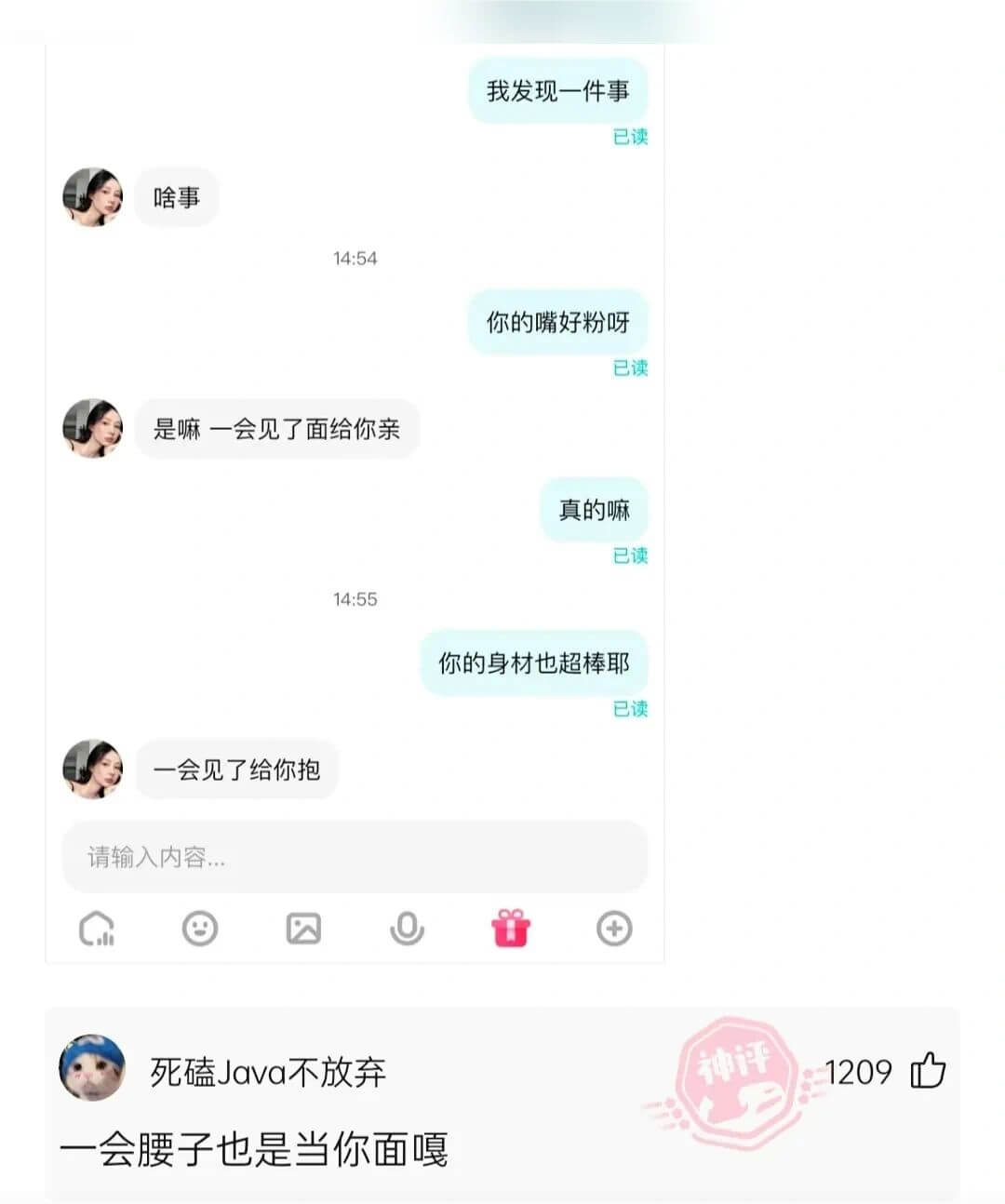Viewport: 1005px width, 1204px height.
Task: Click the cat avatar of the commenter
Action: pyautogui.click(x=90, y=1068)
